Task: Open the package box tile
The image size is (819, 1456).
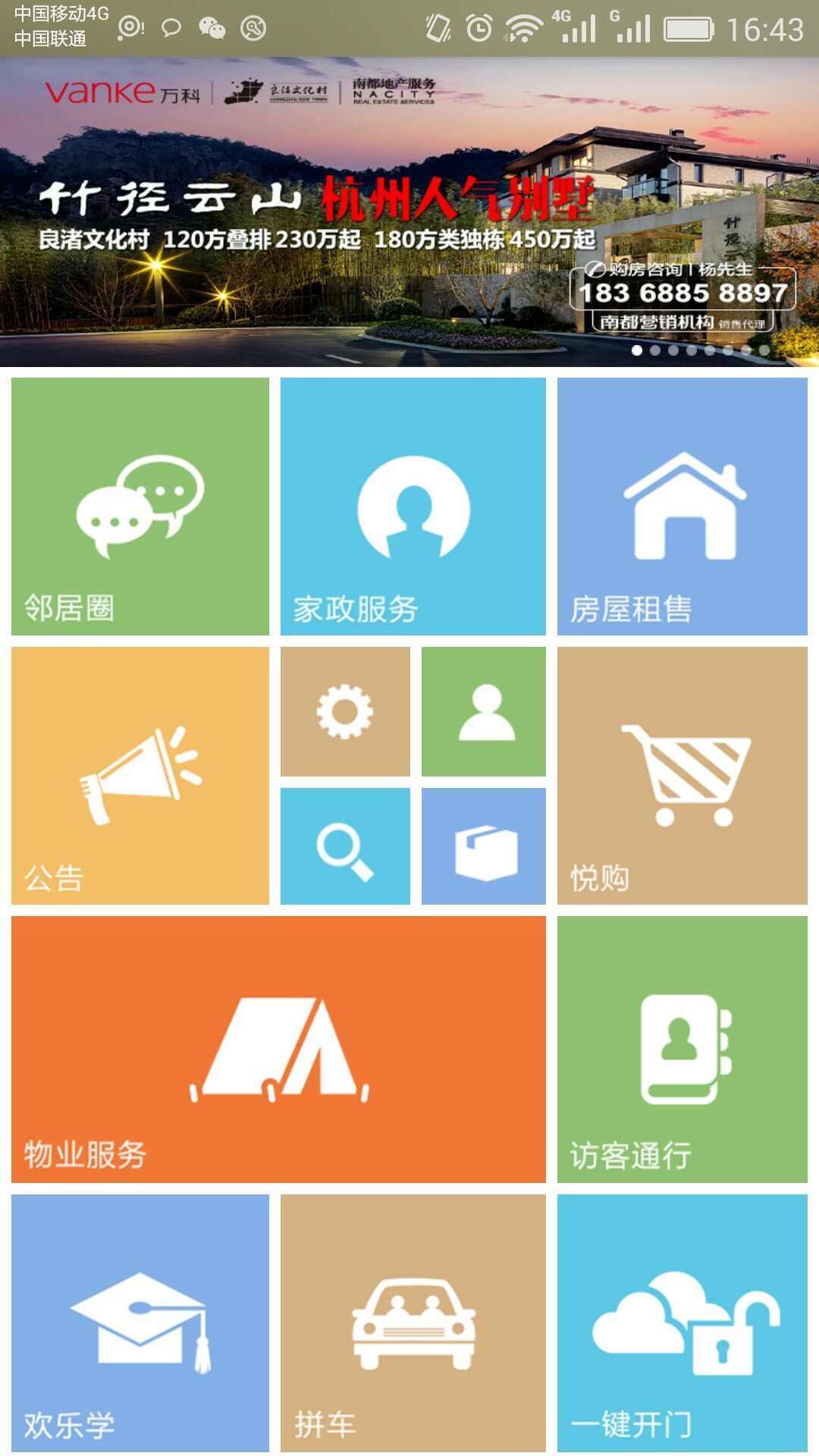Action: coord(484,846)
